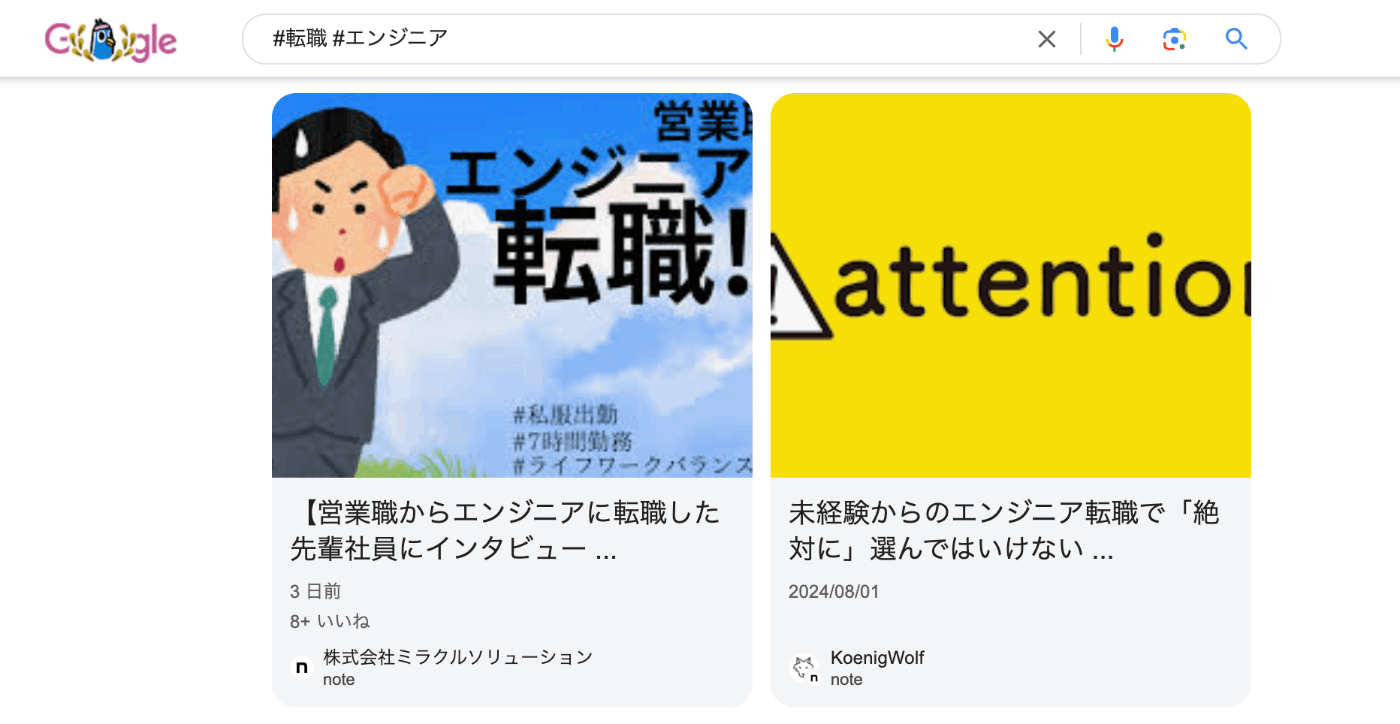Image resolution: width=1400 pixels, height=724 pixels.
Task: Open Google Lens image search
Action: click(x=1174, y=39)
